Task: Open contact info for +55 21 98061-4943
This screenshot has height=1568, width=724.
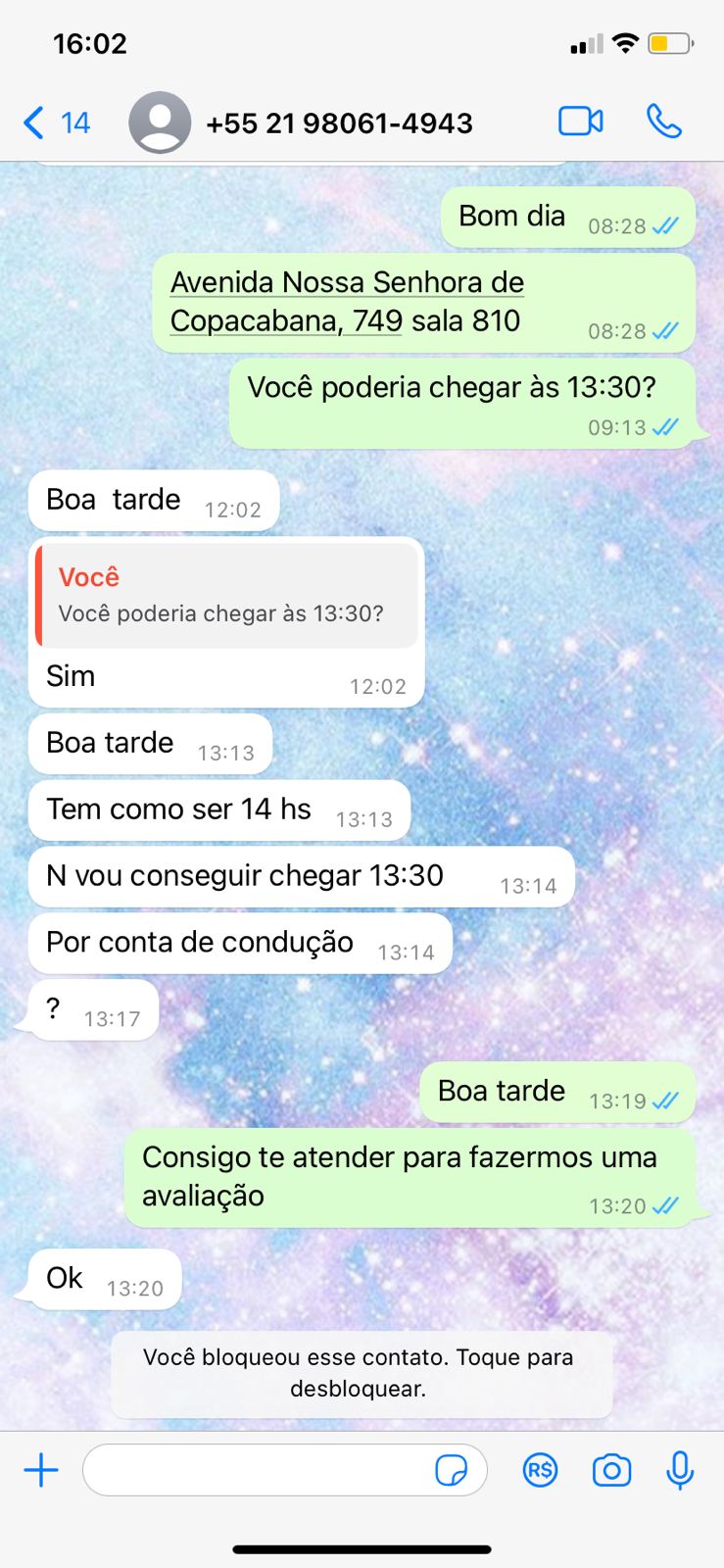Action: click(x=339, y=123)
